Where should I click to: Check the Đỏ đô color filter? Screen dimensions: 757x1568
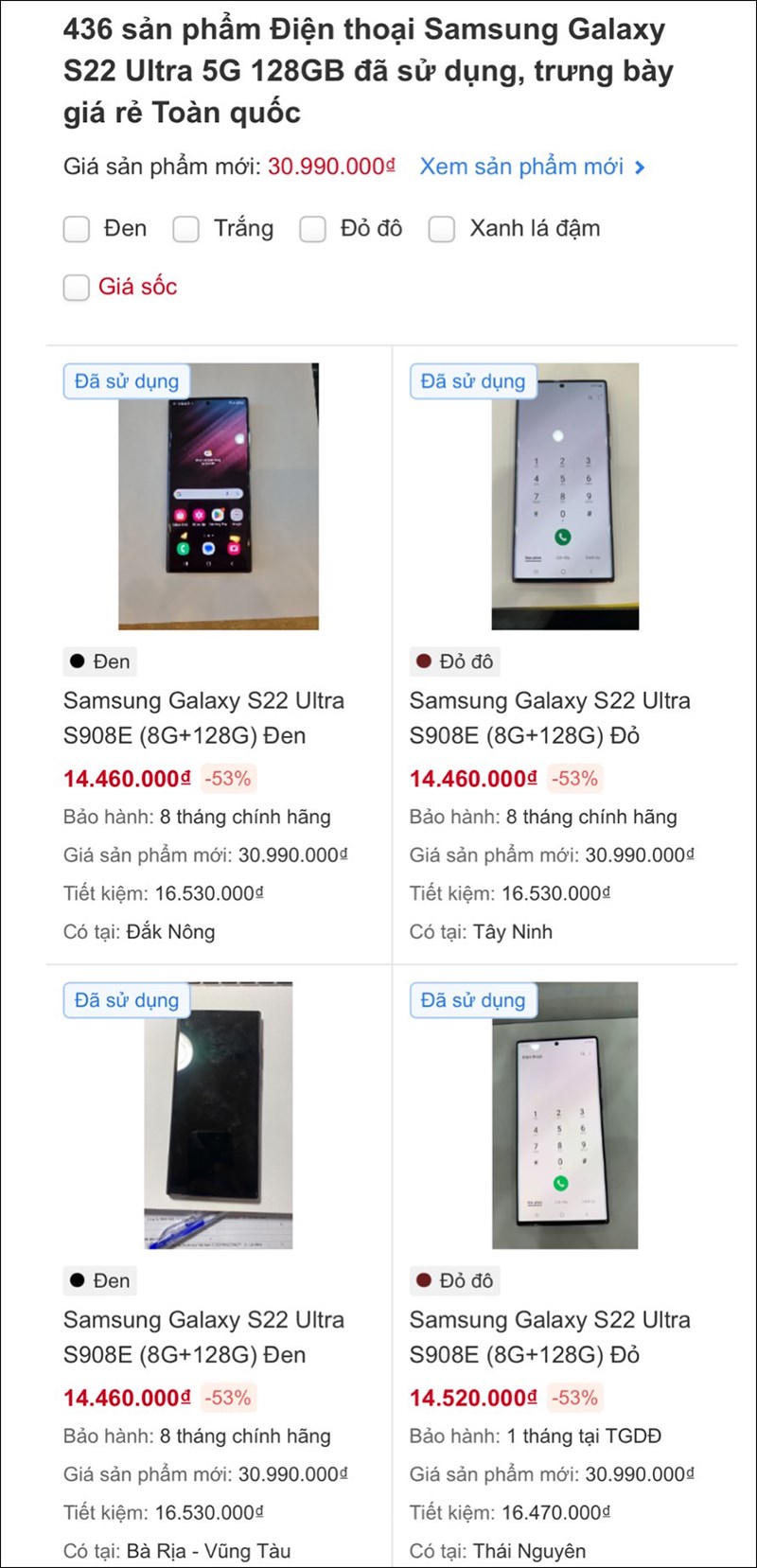pyautogui.click(x=313, y=229)
